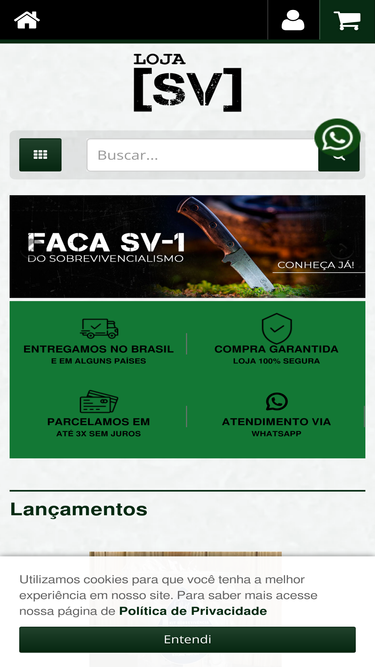Screen dimensions: 375x667
Task: Tap the Buscar search field
Action: pos(203,155)
